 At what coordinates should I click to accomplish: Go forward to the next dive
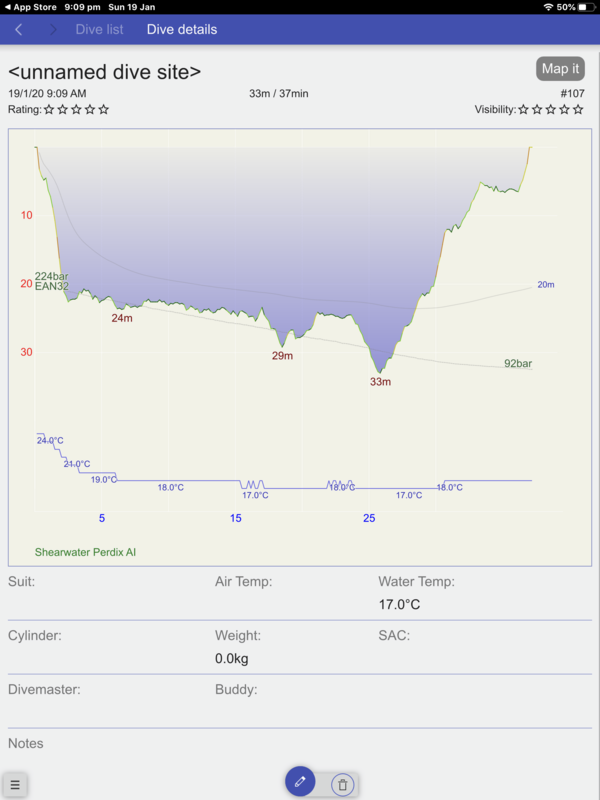click(x=53, y=29)
